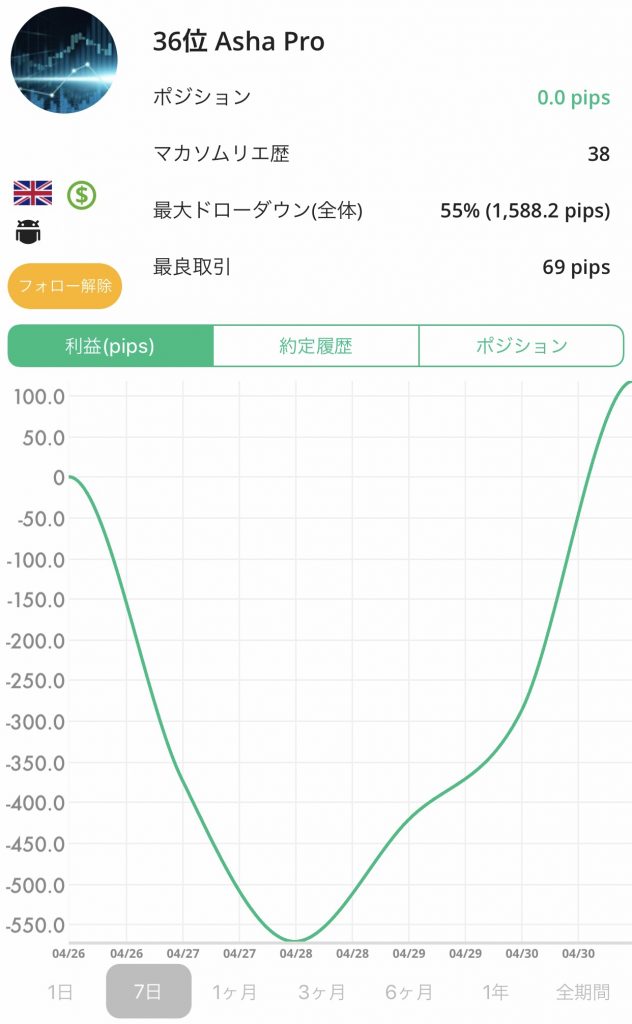The width and height of the screenshot is (632, 1024).
Task: Show the 6ヶ月 chart period
Action: [409, 992]
